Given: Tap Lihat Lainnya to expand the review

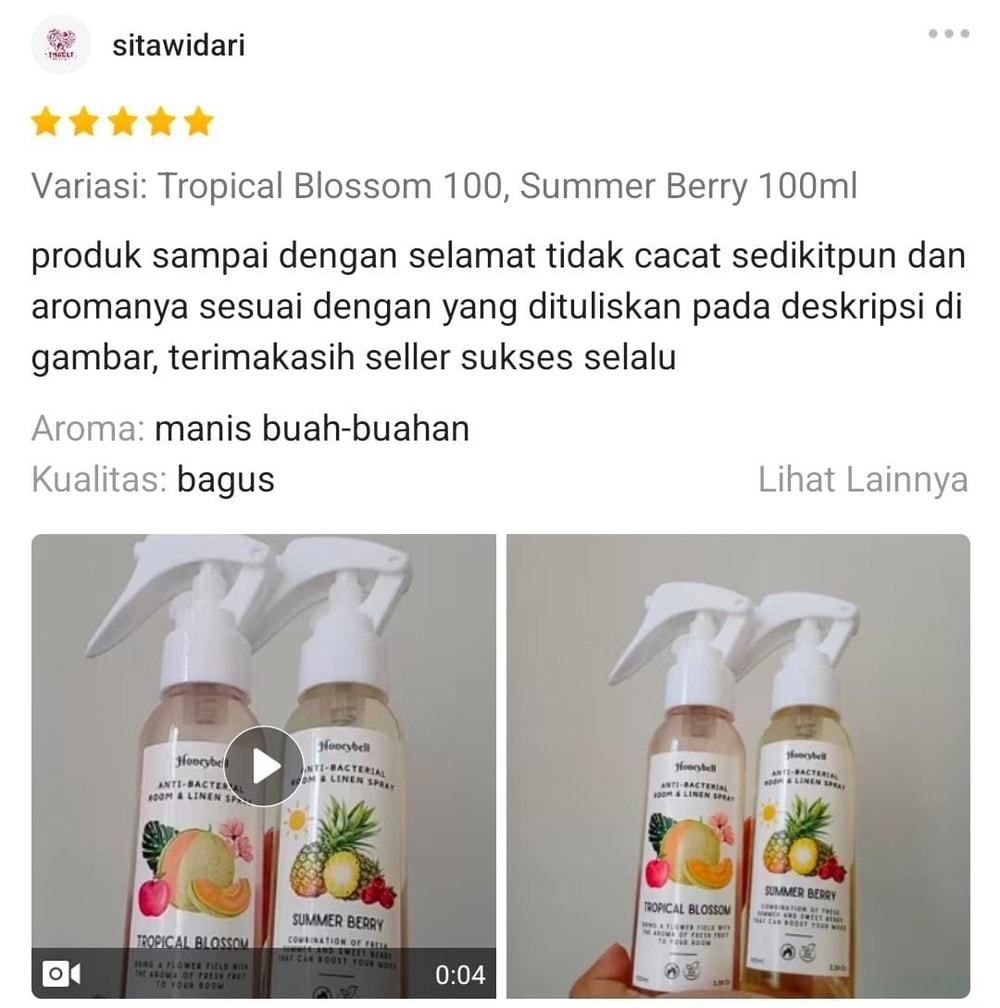Looking at the screenshot, I should point(862,480).
